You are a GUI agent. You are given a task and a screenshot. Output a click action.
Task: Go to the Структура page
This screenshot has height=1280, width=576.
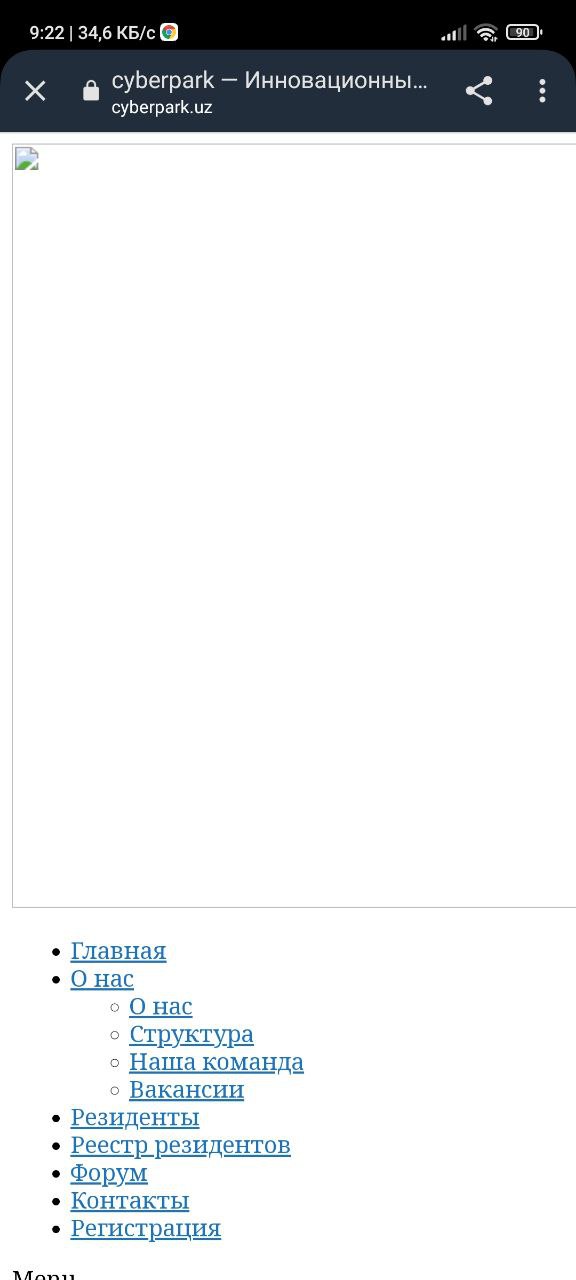point(191,1035)
